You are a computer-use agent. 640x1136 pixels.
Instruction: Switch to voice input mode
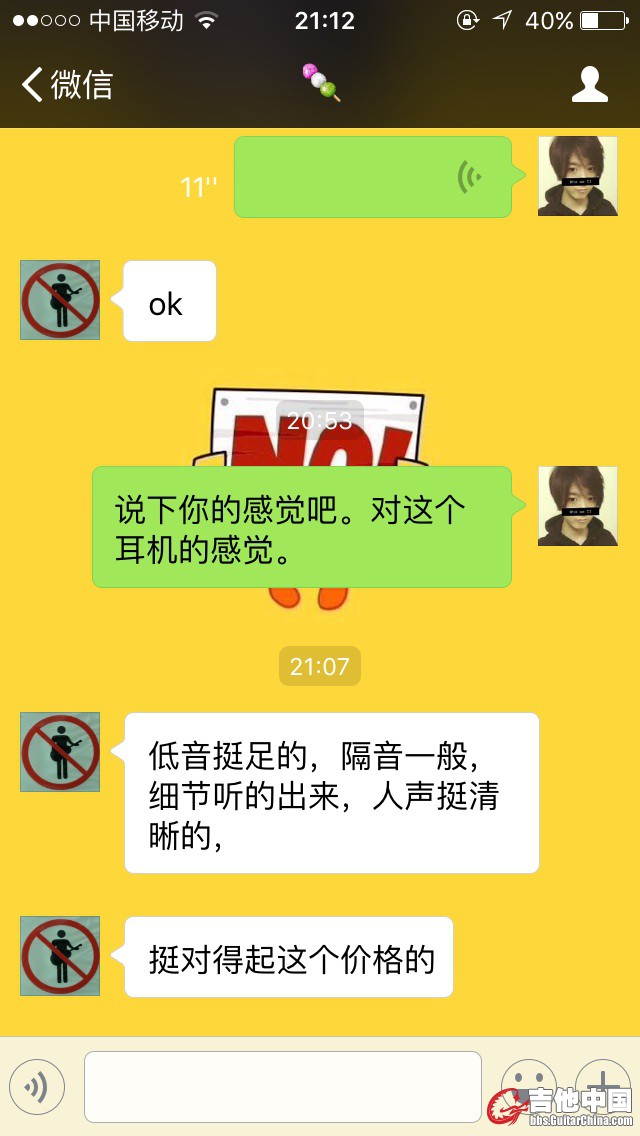[37, 1086]
